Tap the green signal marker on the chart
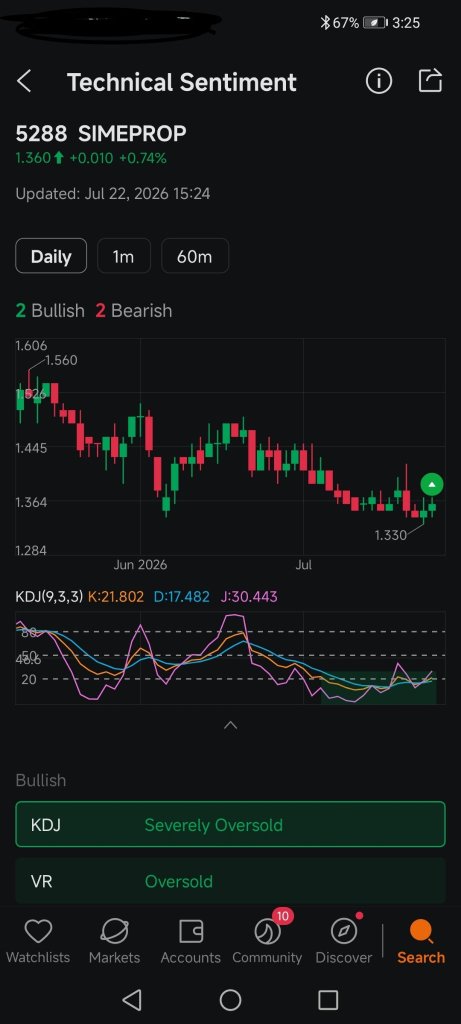 pos(432,485)
